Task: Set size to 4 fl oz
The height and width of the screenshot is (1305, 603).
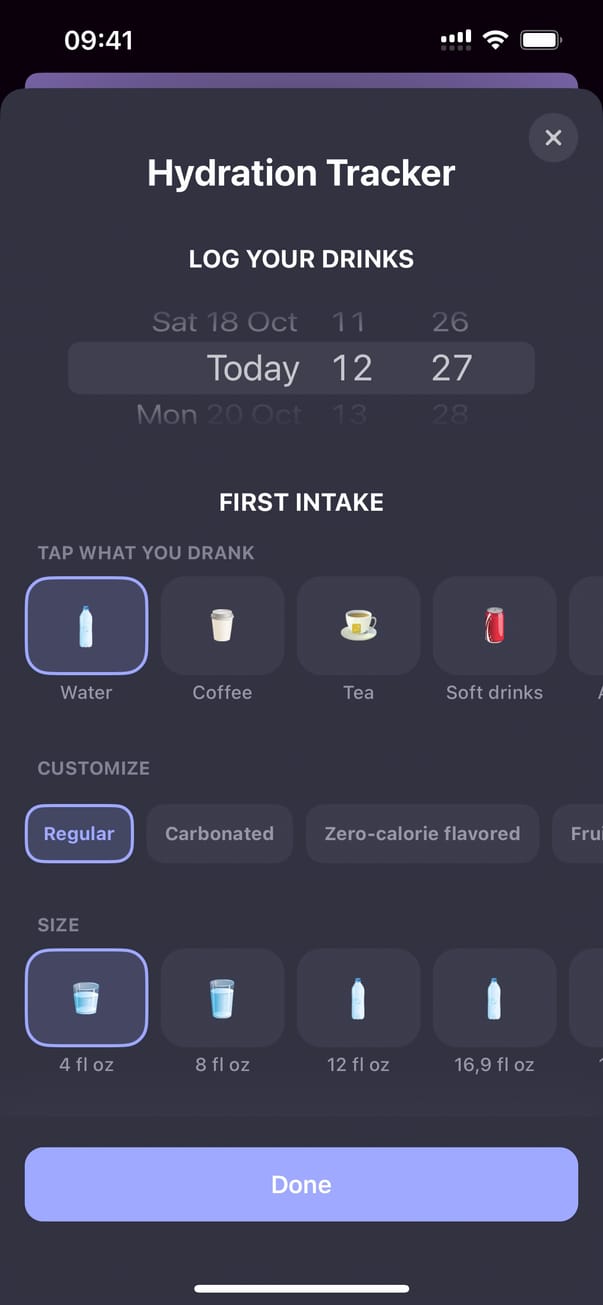Action: (x=86, y=998)
